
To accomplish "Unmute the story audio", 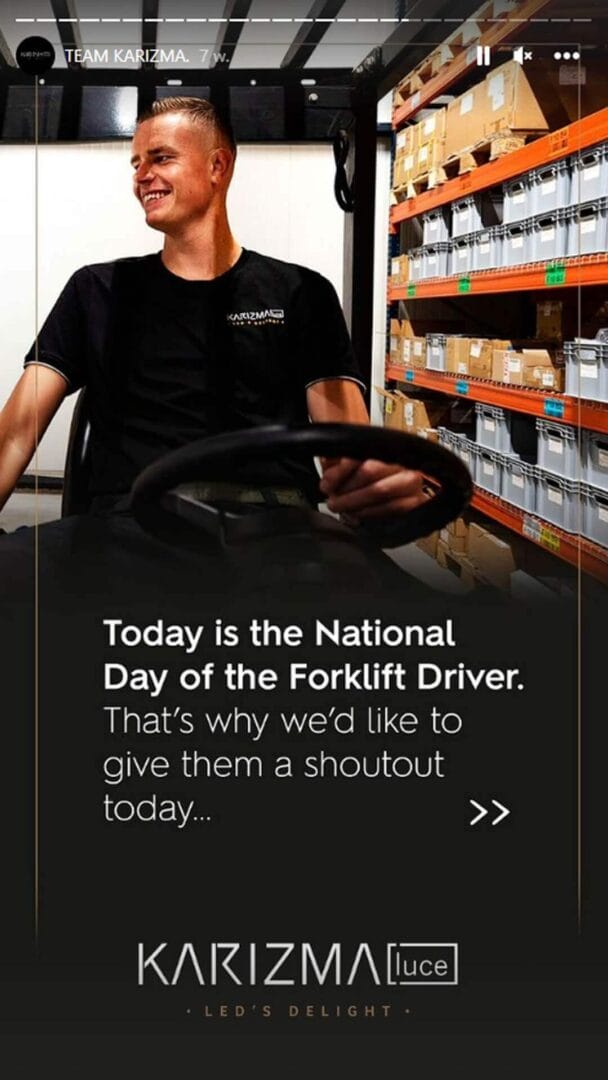I will click(522, 56).
